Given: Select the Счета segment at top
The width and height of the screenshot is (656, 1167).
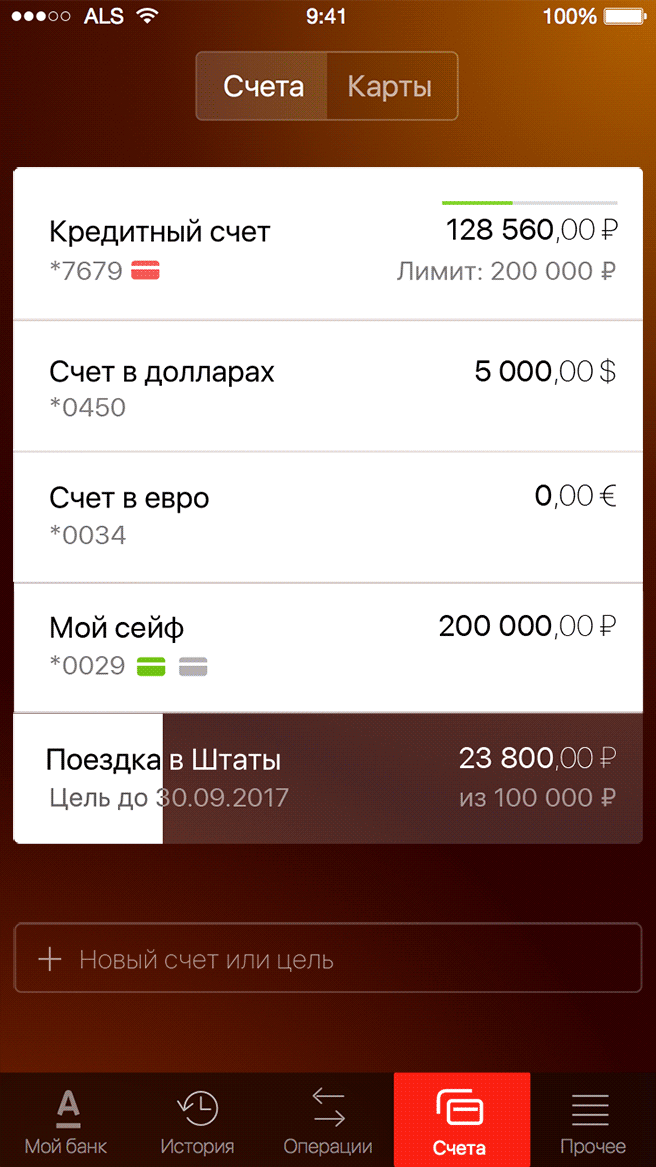Looking at the screenshot, I should 263,87.
